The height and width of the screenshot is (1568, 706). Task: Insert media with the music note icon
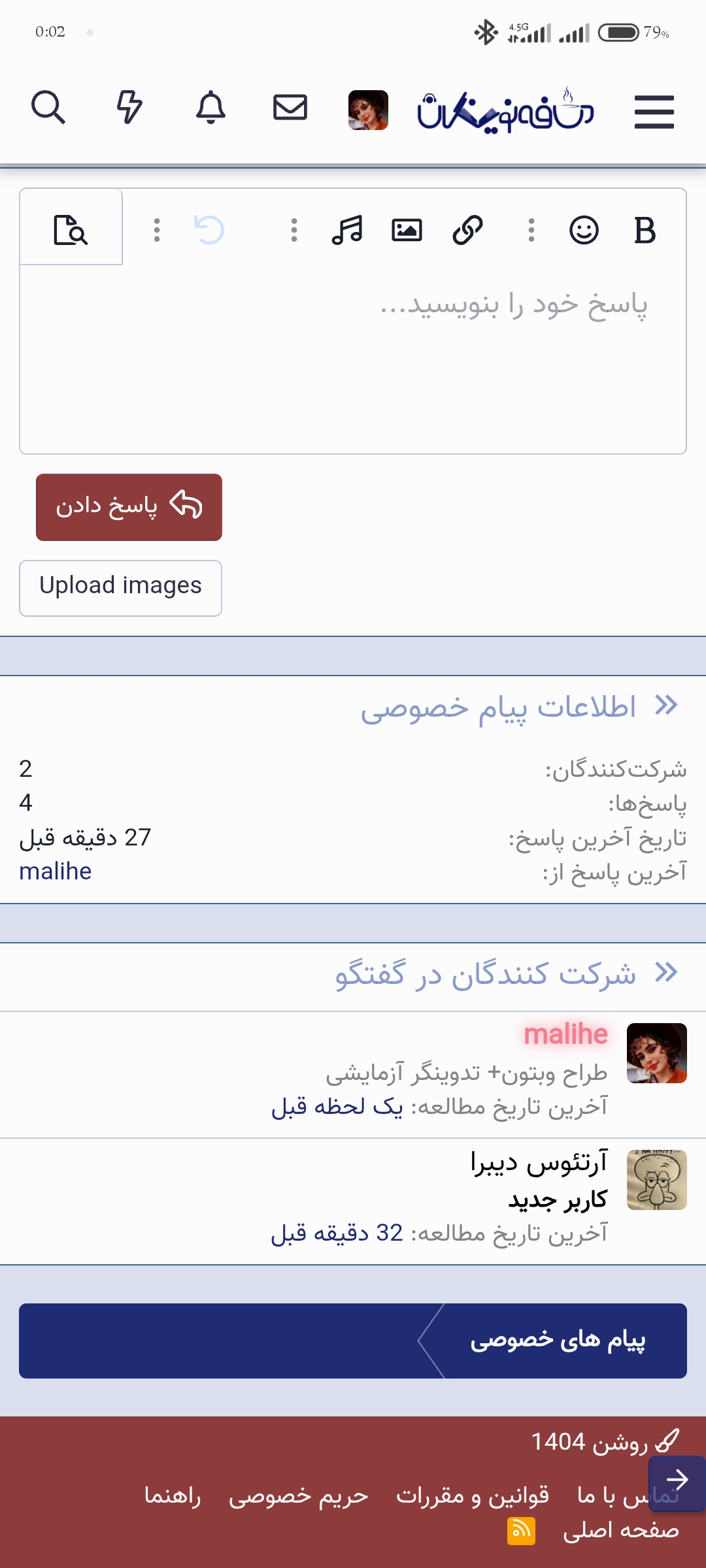[x=347, y=230]
